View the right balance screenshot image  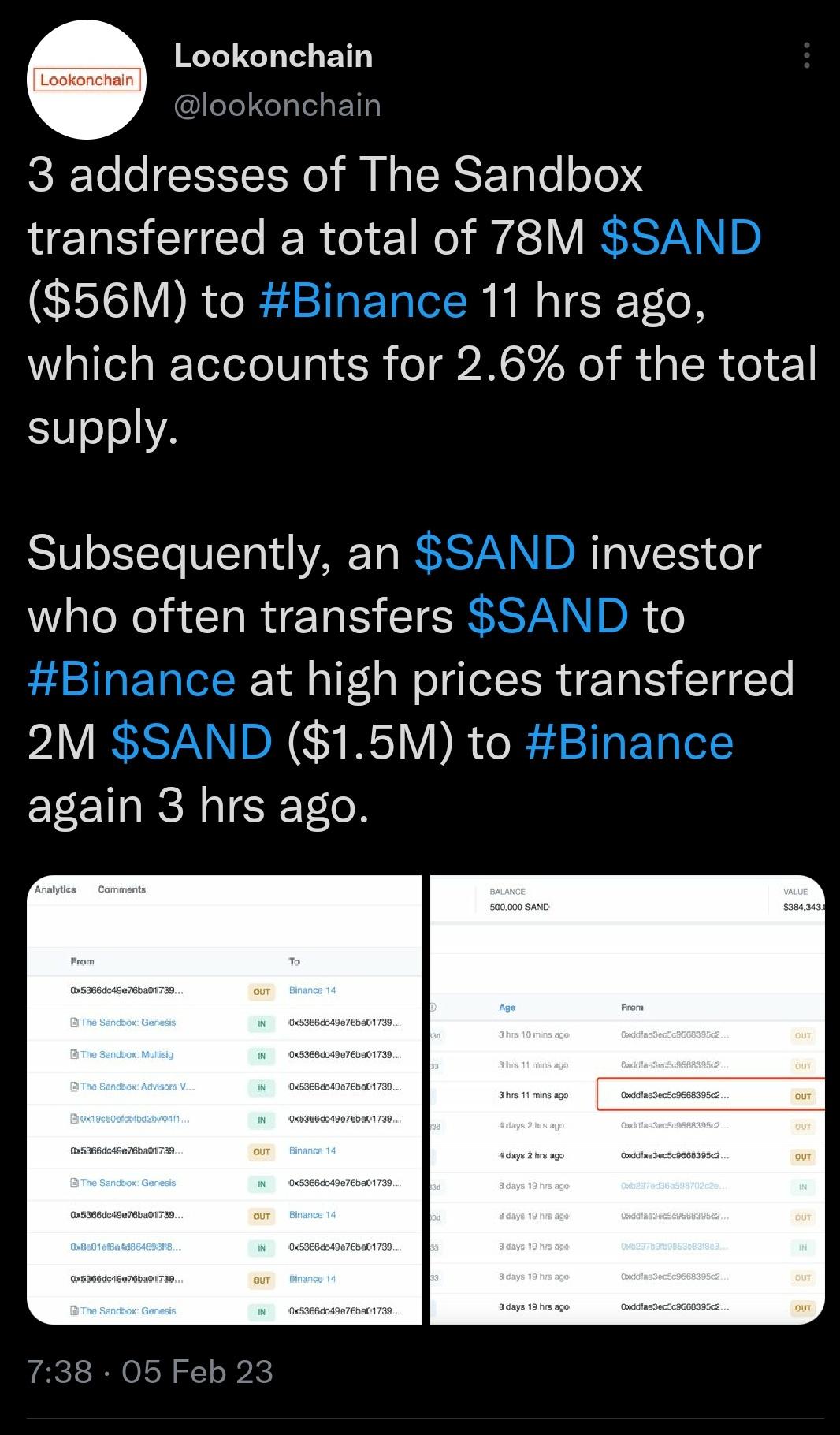pyautogui.click(x=627, y=1100)
